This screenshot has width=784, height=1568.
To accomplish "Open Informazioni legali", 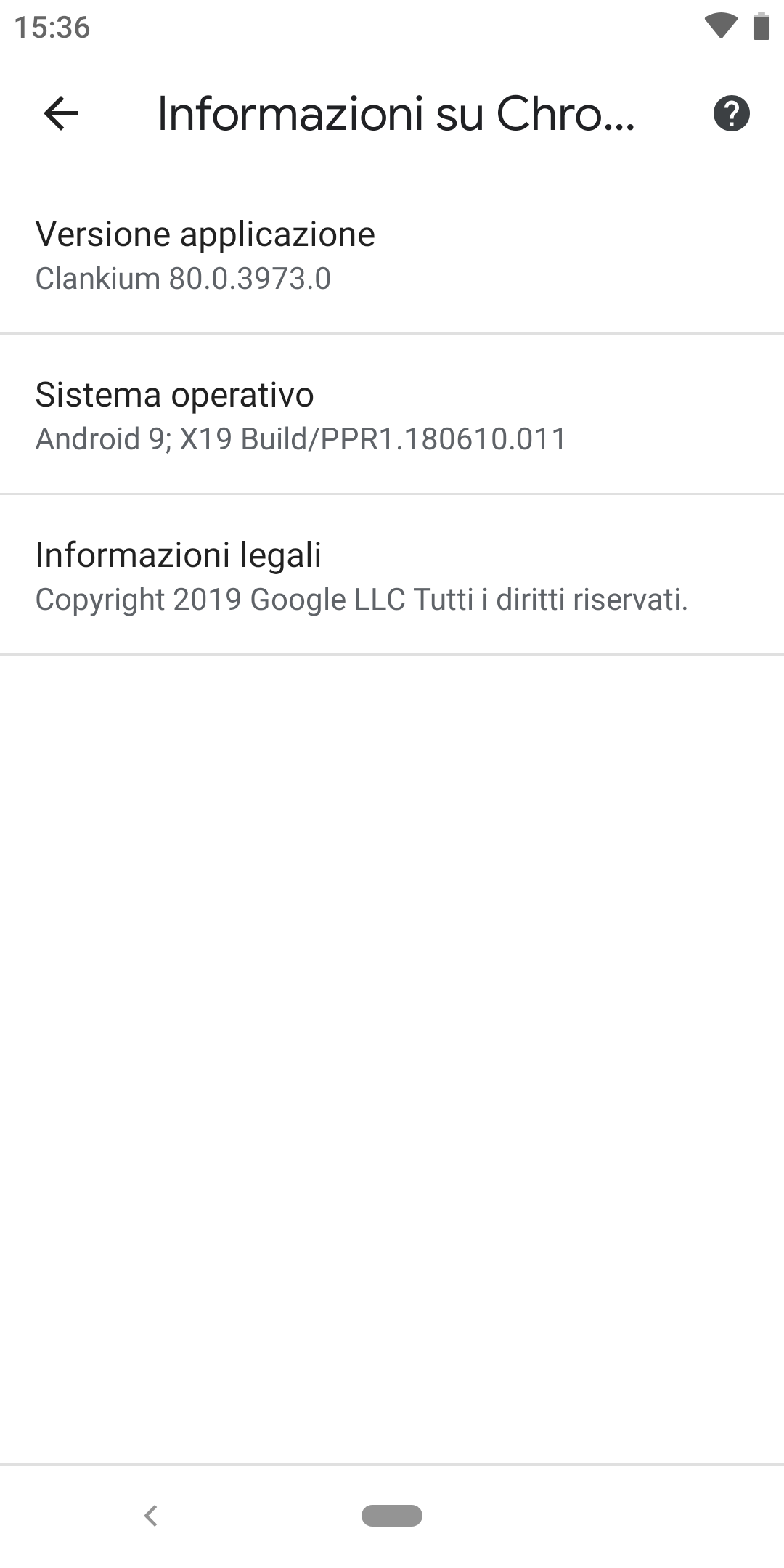I will click(392, 575).
